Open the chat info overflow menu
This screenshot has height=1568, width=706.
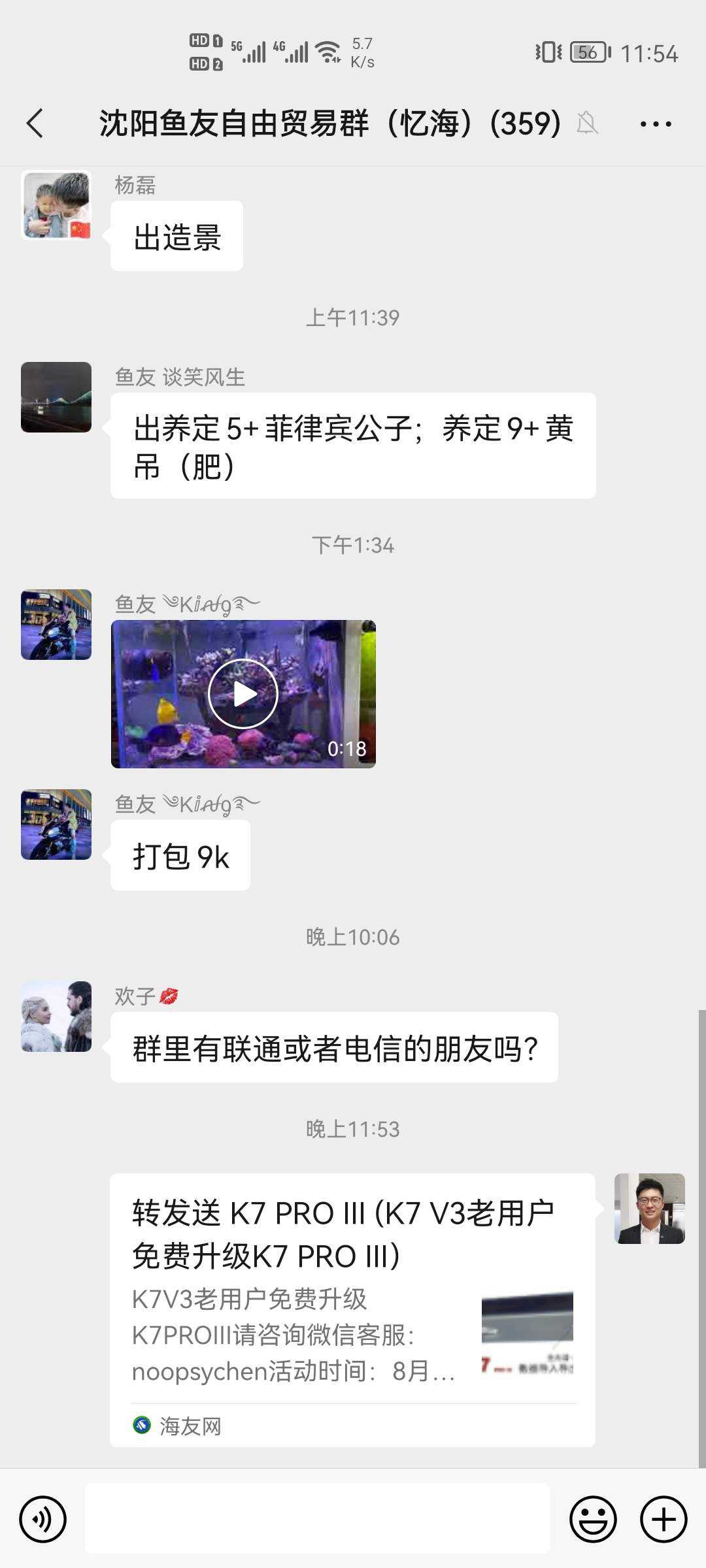pyautogui.click(x=656, y=123)
